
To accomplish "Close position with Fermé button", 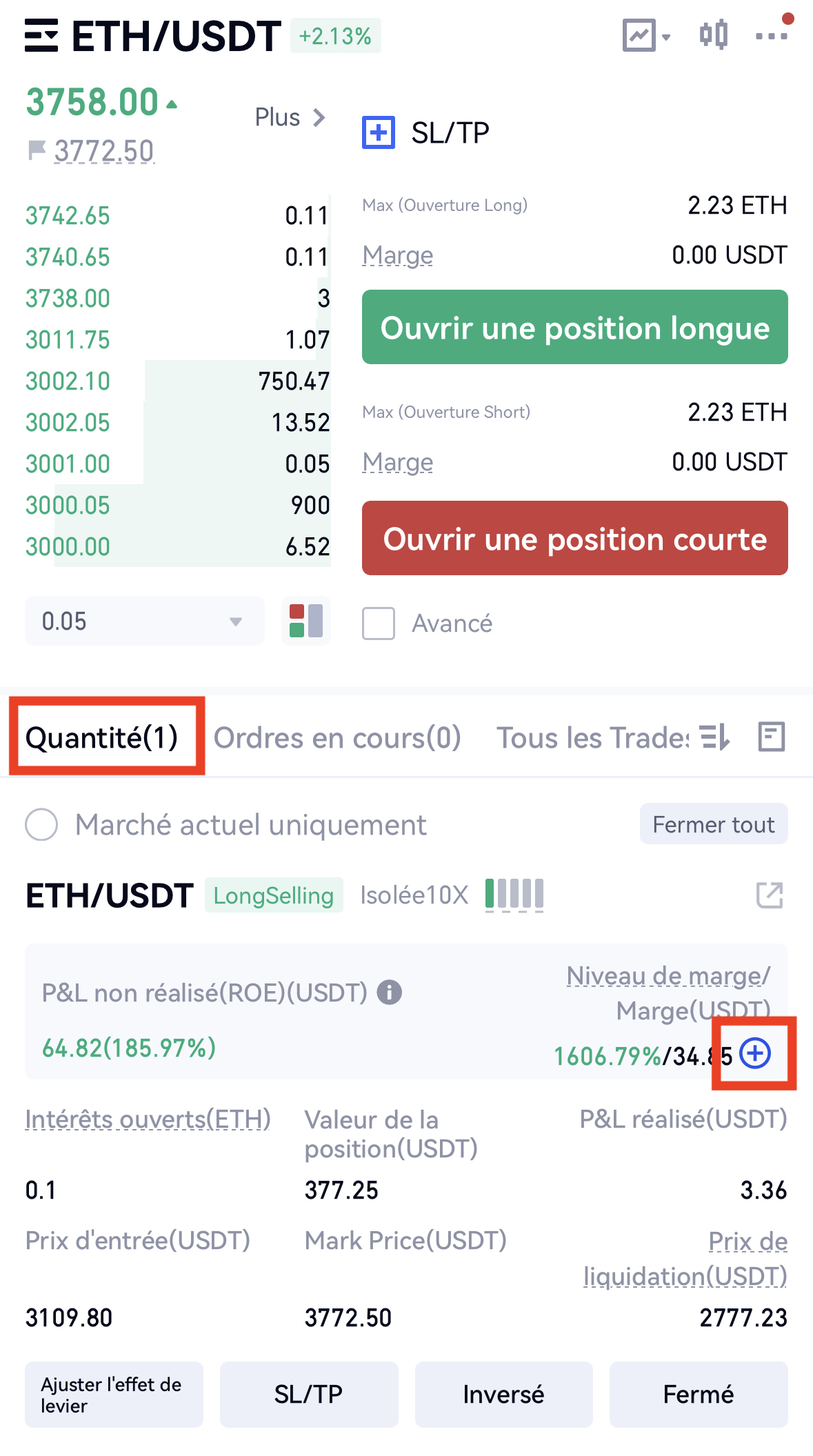I will (698, 1395).
